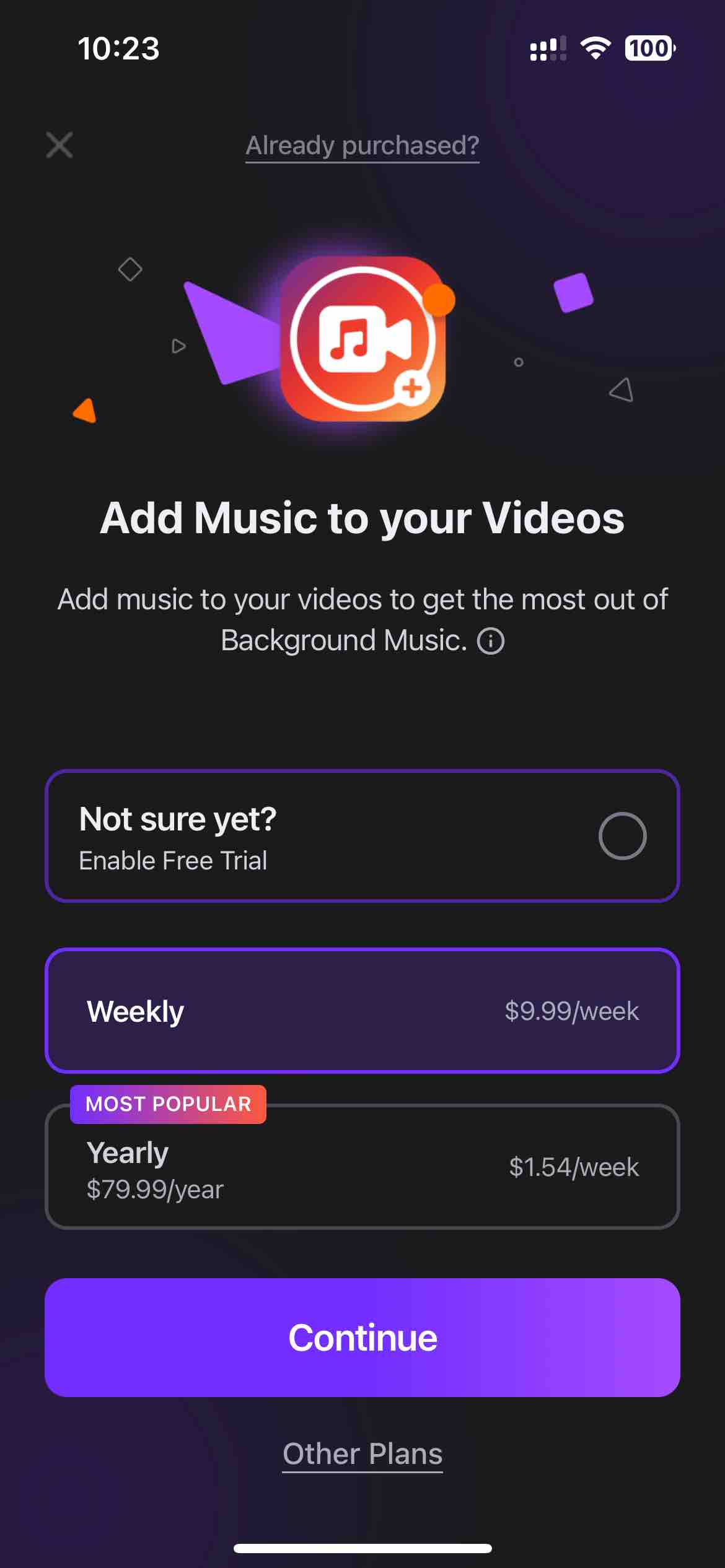This screenshot has height=1568, width=725.
Task: Toggle selection of the Weekly plan
Action: coord(362,1009)
